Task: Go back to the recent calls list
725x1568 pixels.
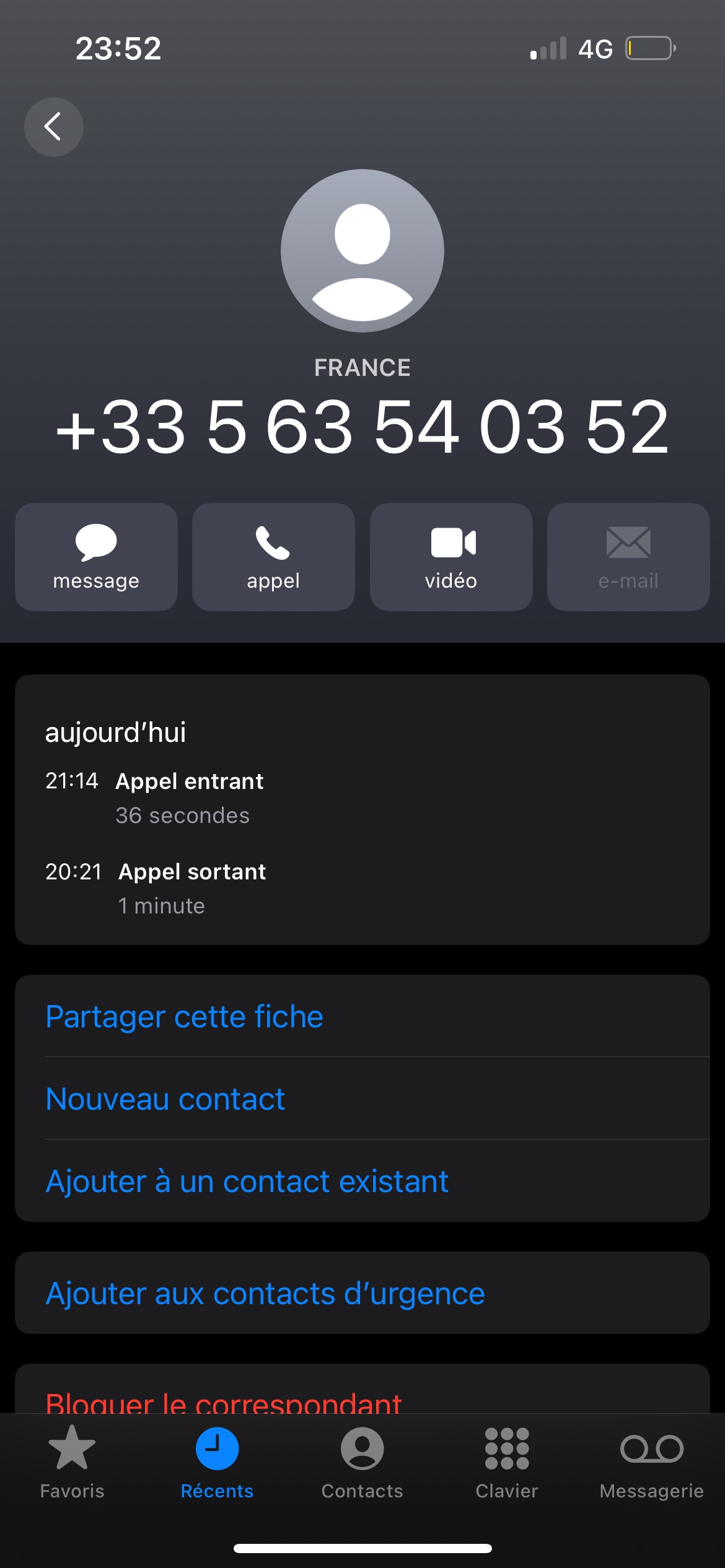Action: point(54,127)
